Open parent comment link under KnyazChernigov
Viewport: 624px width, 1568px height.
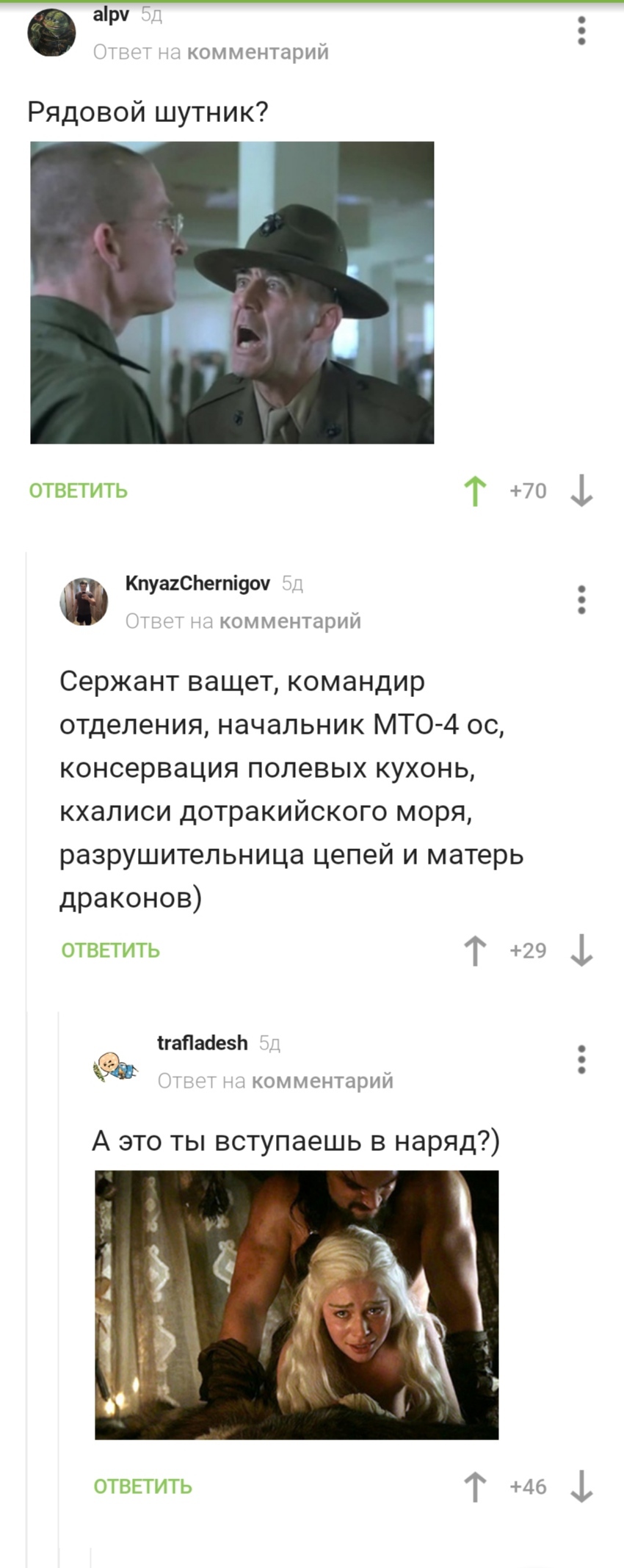coord(289,621)
